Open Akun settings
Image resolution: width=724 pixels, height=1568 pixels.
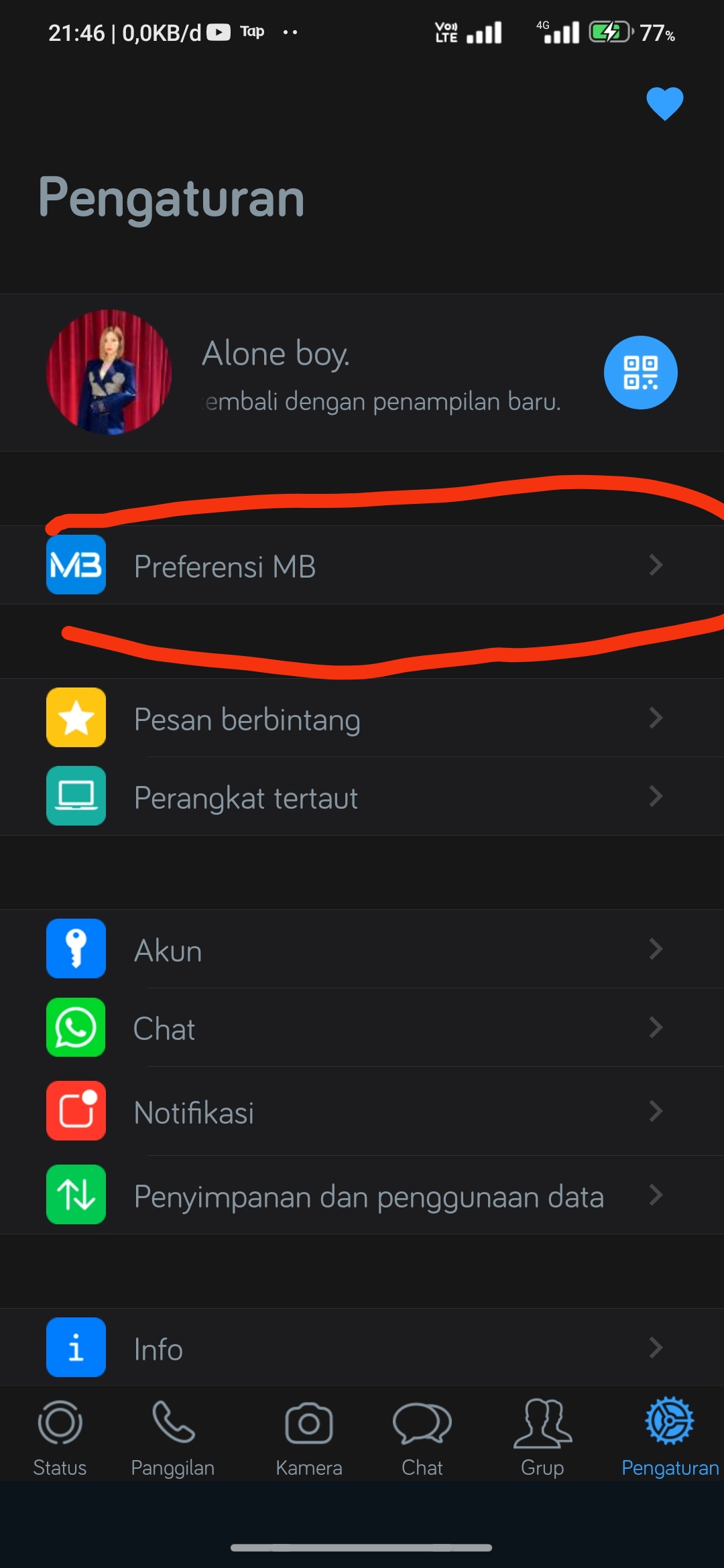pyautogui.click(x=362, y=950)
